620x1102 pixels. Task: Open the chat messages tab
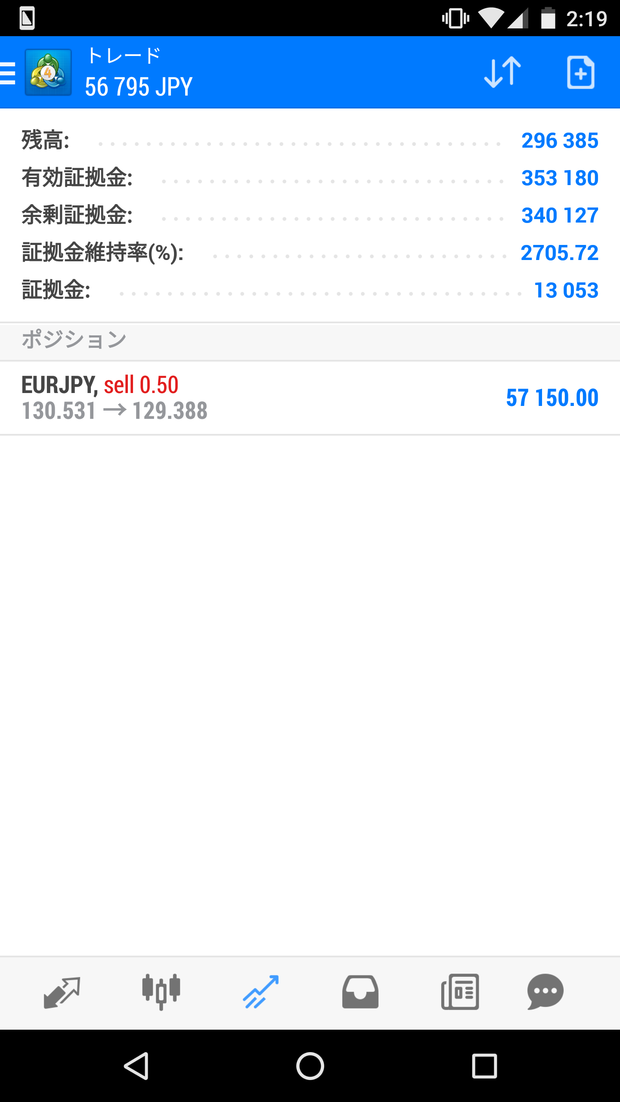545,992
